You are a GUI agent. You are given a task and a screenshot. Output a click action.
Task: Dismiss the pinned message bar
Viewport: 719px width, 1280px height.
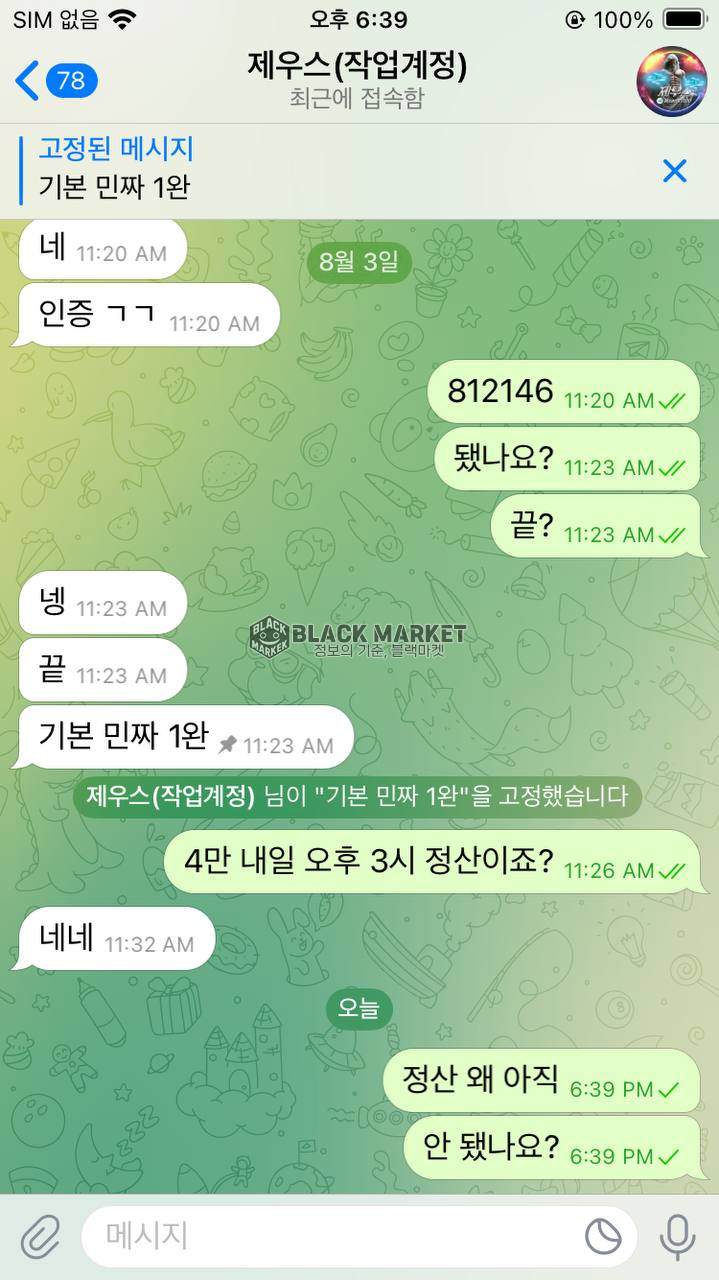point(675,171)
